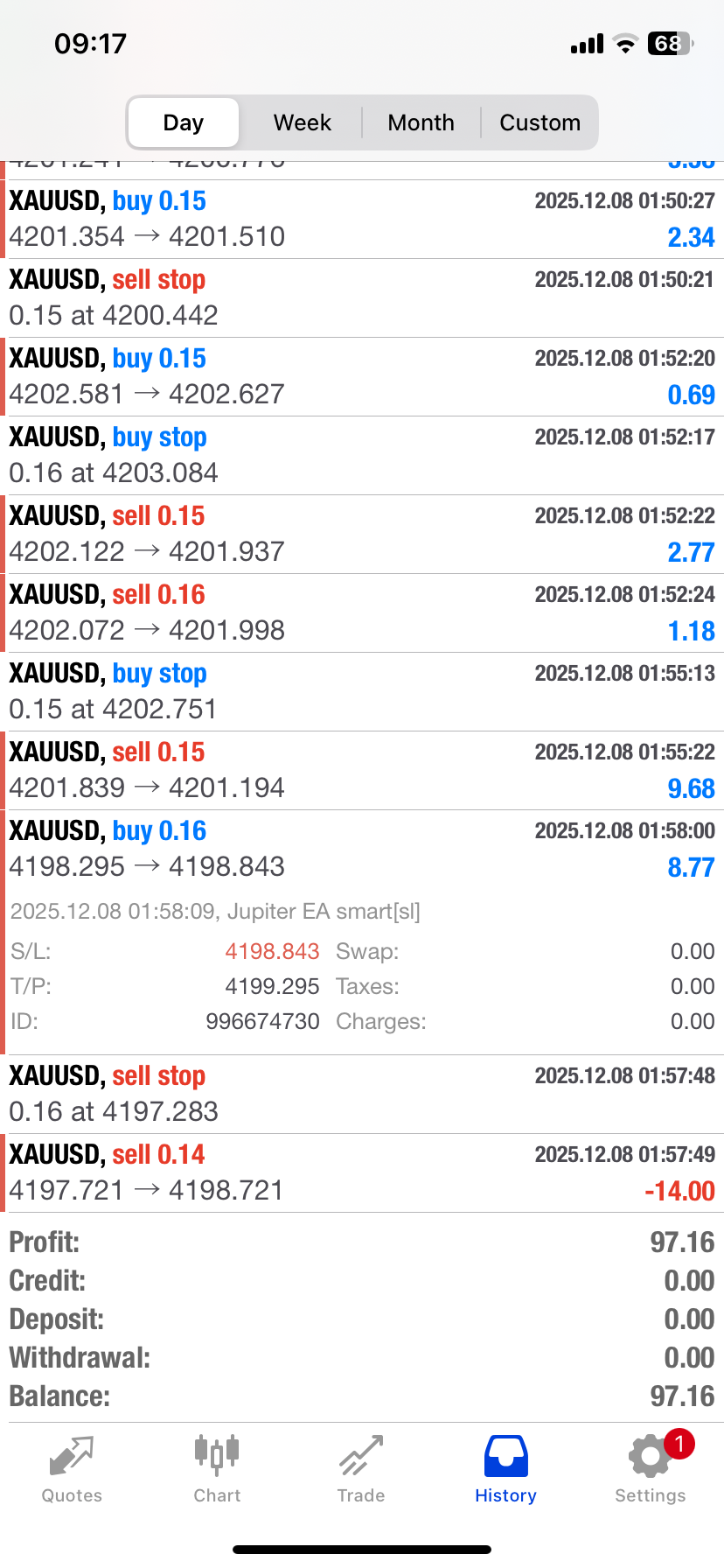Expand the buy stop order at 4202.751
The image size is (724, 1568).
[x=362, y=691]
